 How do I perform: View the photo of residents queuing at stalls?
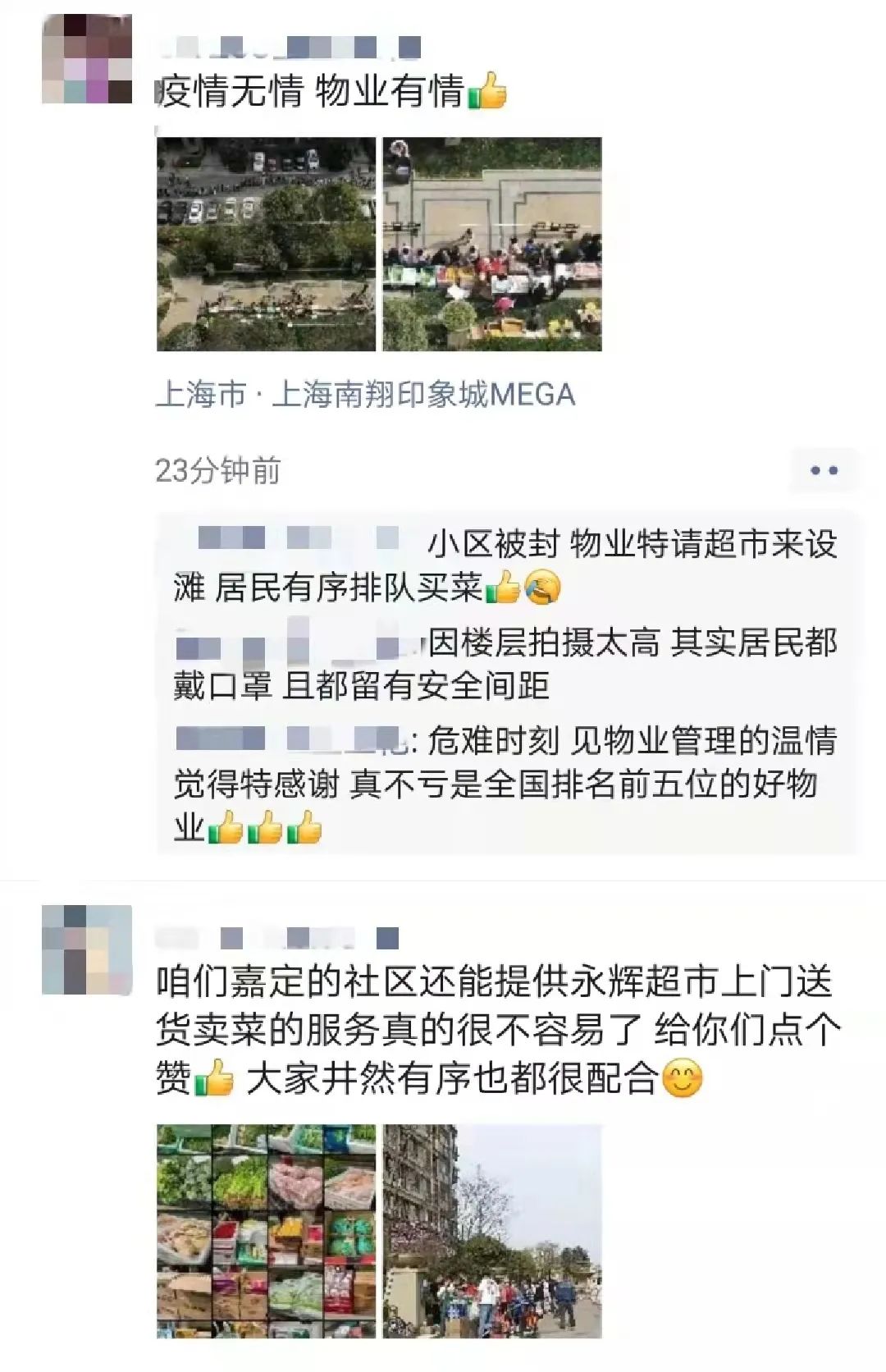pos(492,244)
